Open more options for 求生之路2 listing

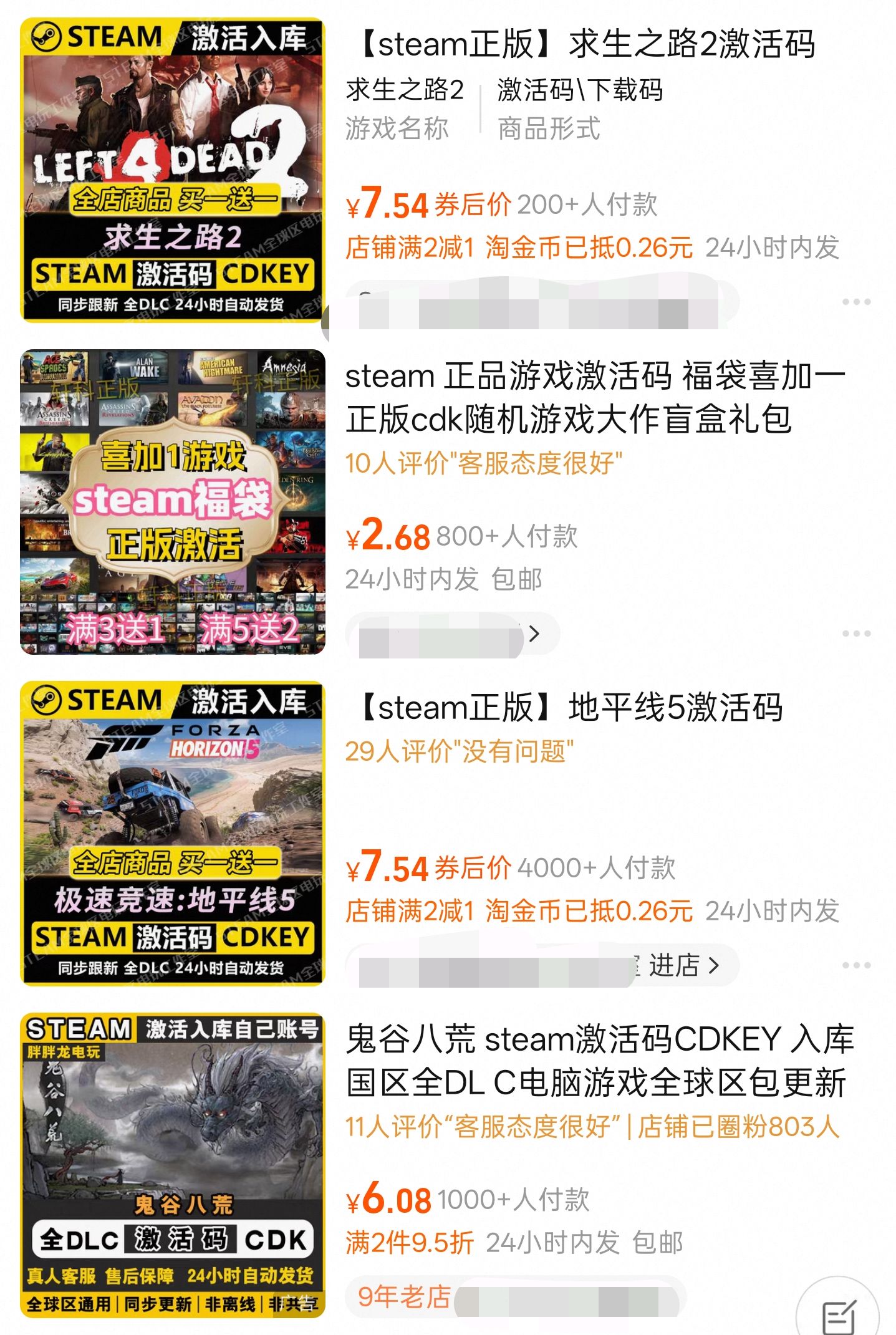856,302
